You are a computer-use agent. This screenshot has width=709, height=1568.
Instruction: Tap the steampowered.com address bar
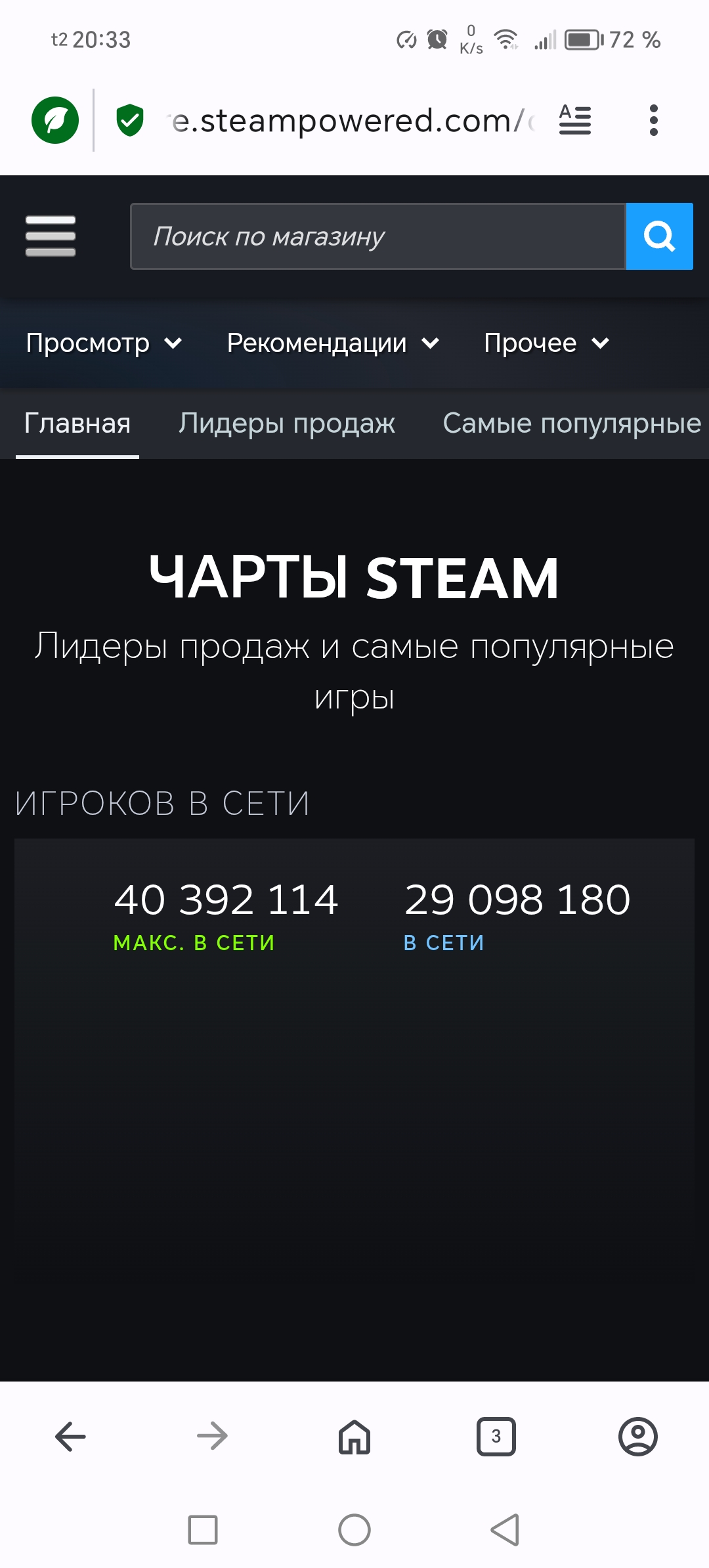pyautogui.click(x=351, y=121)
